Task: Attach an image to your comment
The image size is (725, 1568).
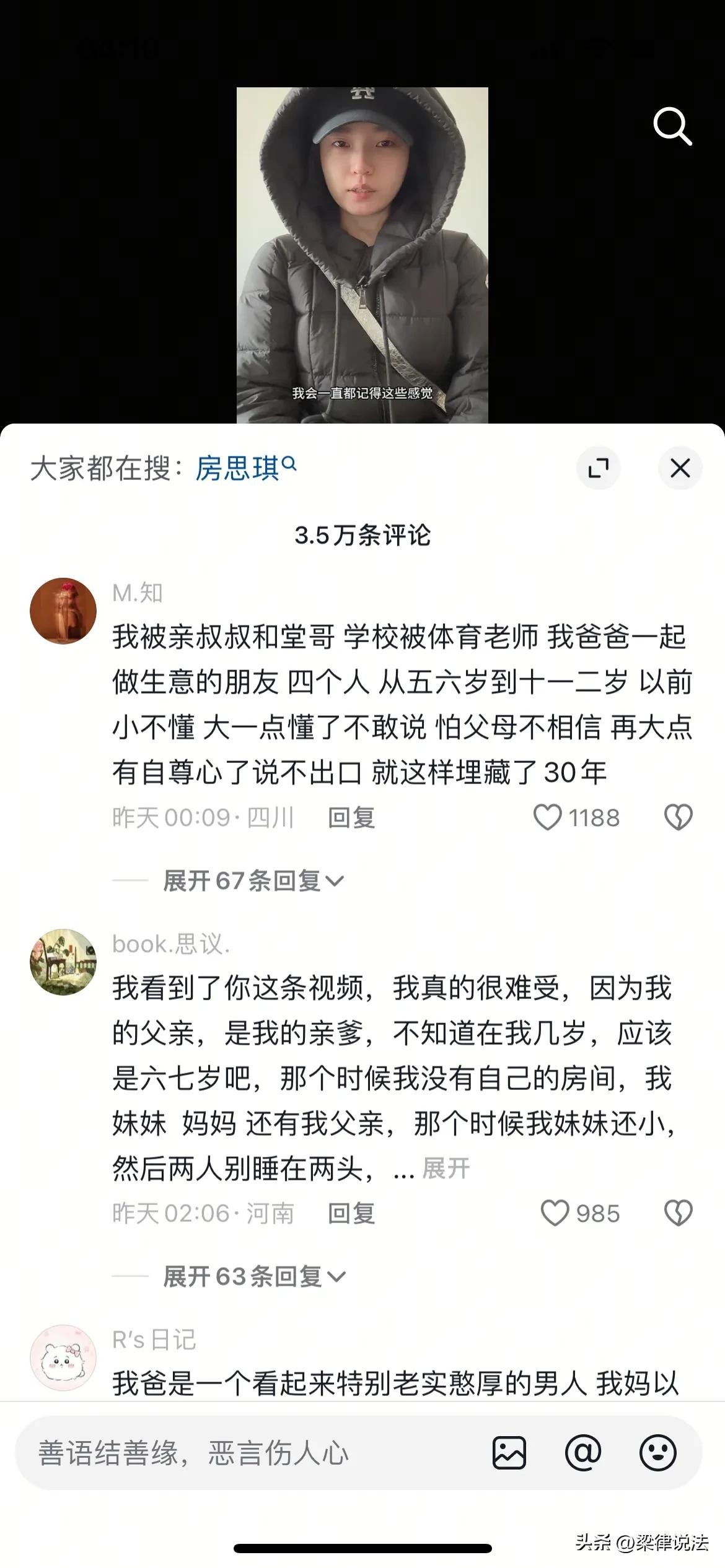Action: click(509, 1453)
